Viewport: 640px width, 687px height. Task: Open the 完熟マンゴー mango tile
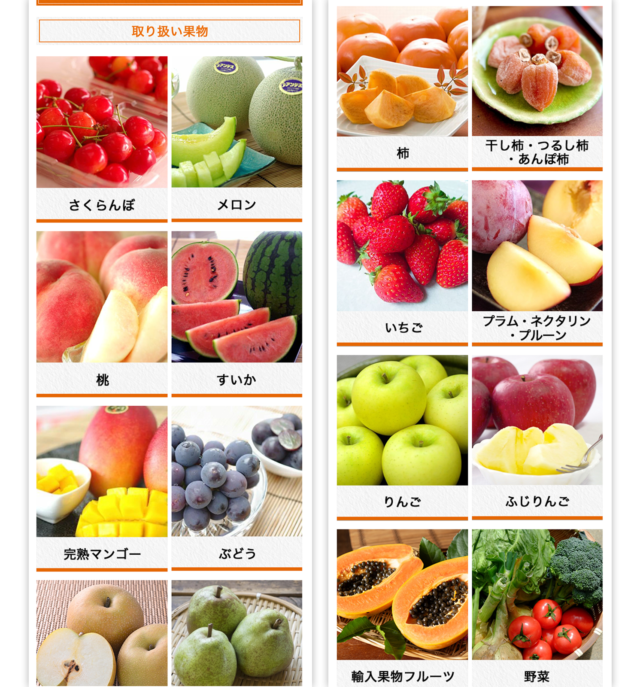click(101, 485)
